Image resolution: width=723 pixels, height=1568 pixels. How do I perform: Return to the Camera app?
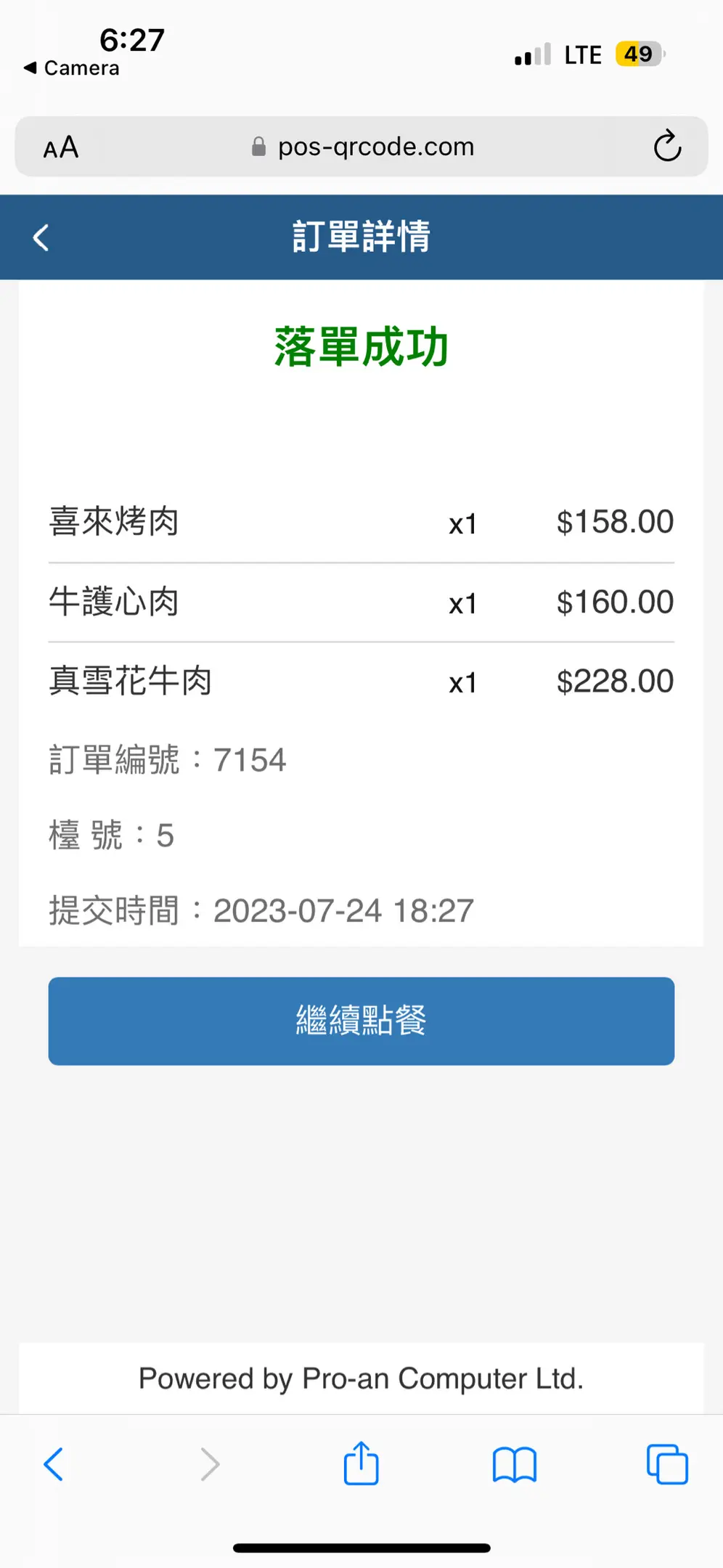[x=71, y=68]
